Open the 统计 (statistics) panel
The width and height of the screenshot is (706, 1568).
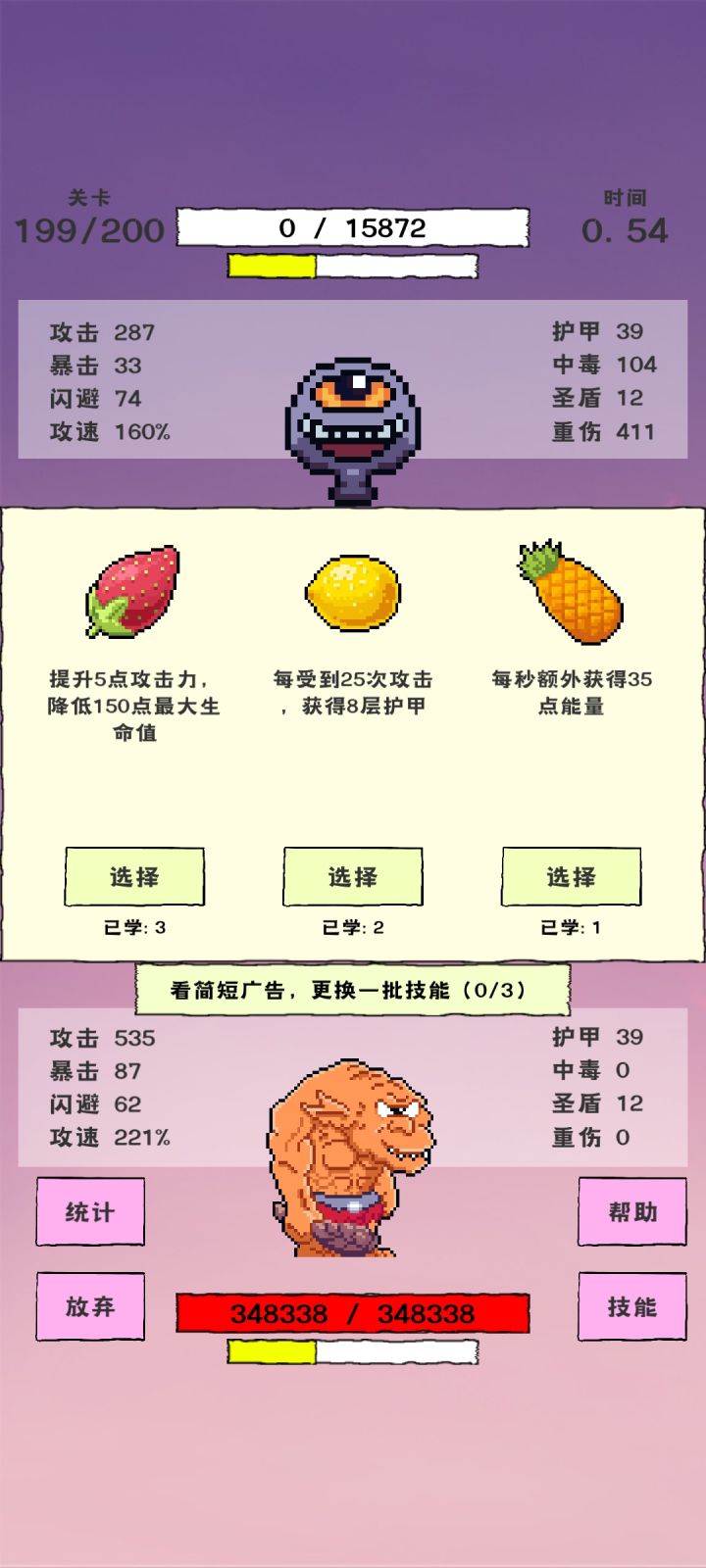click(x=89, y=1211)
